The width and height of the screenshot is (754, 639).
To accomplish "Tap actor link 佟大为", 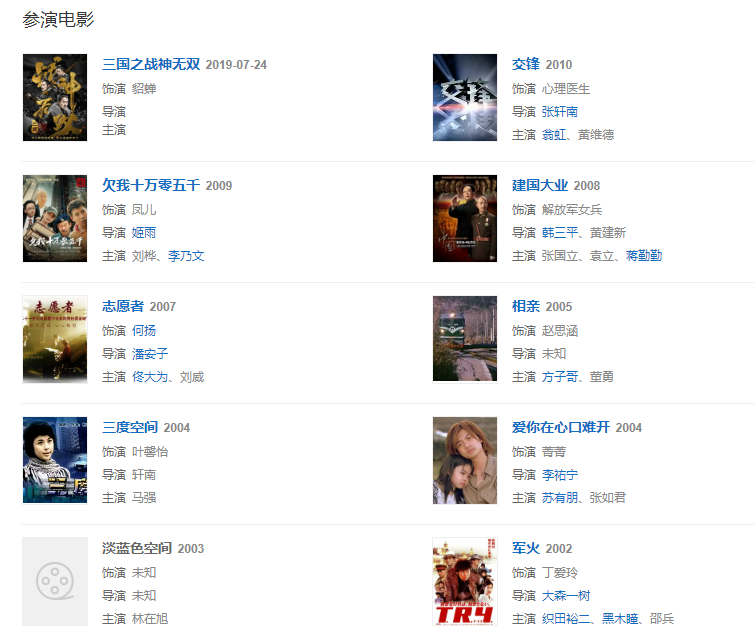I will point(150,377).
